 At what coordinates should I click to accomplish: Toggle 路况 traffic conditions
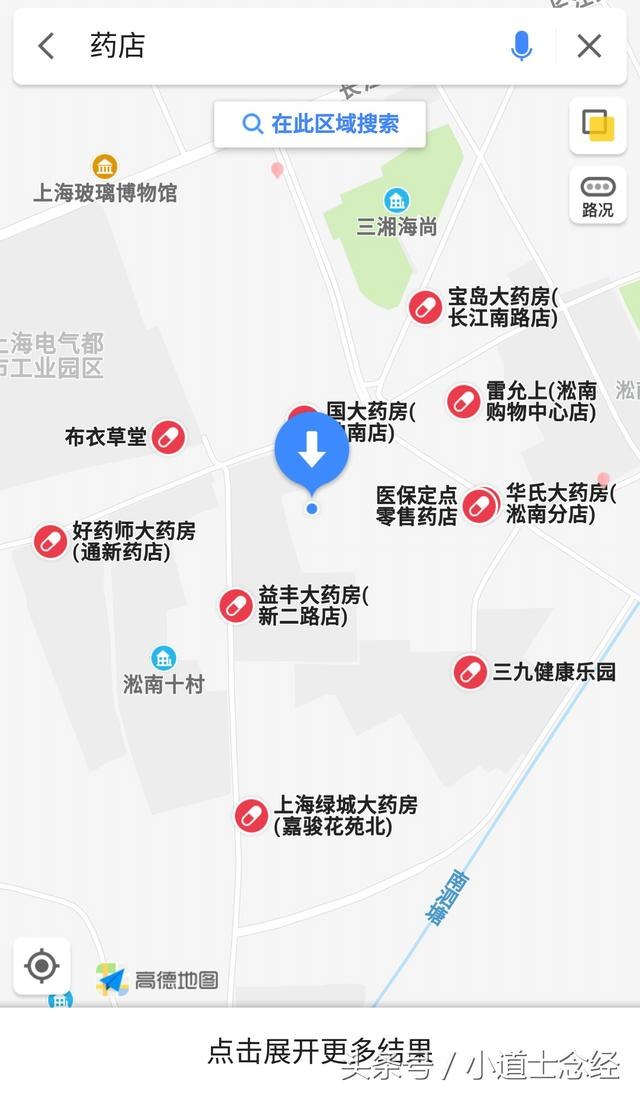(598, 195)
